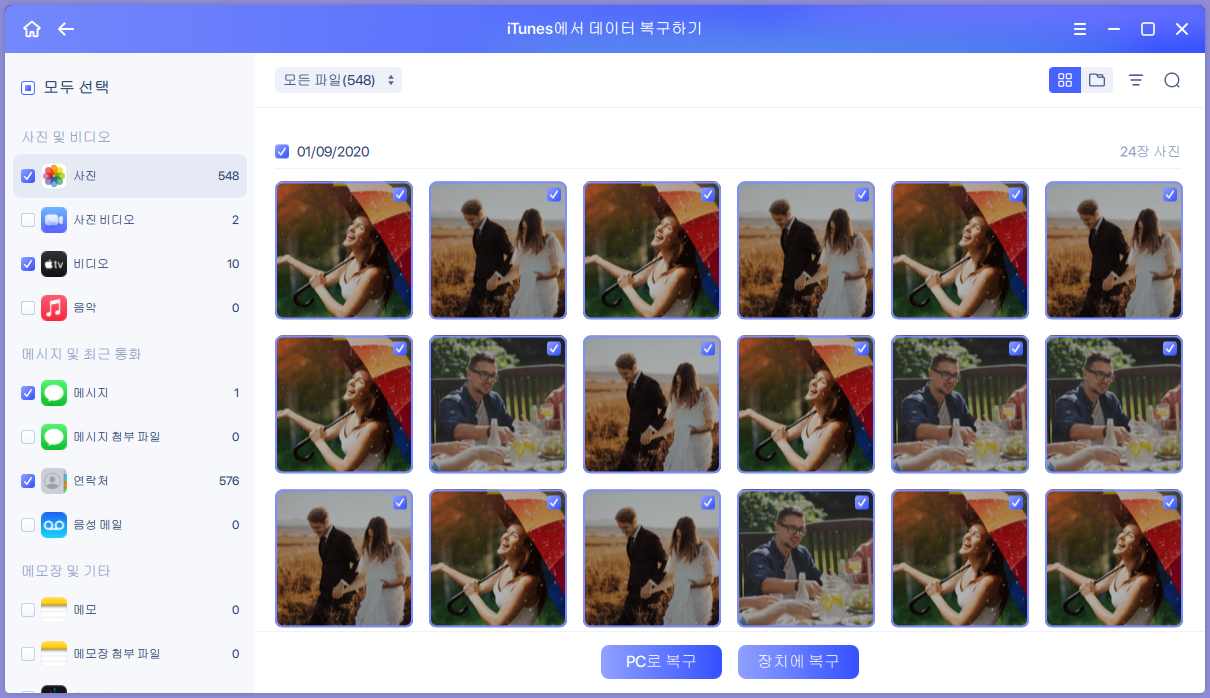The width and height of the screenshot is (1210, 698).
Task: Open the hamburger menu in title bar
Action: [1080, 29]
